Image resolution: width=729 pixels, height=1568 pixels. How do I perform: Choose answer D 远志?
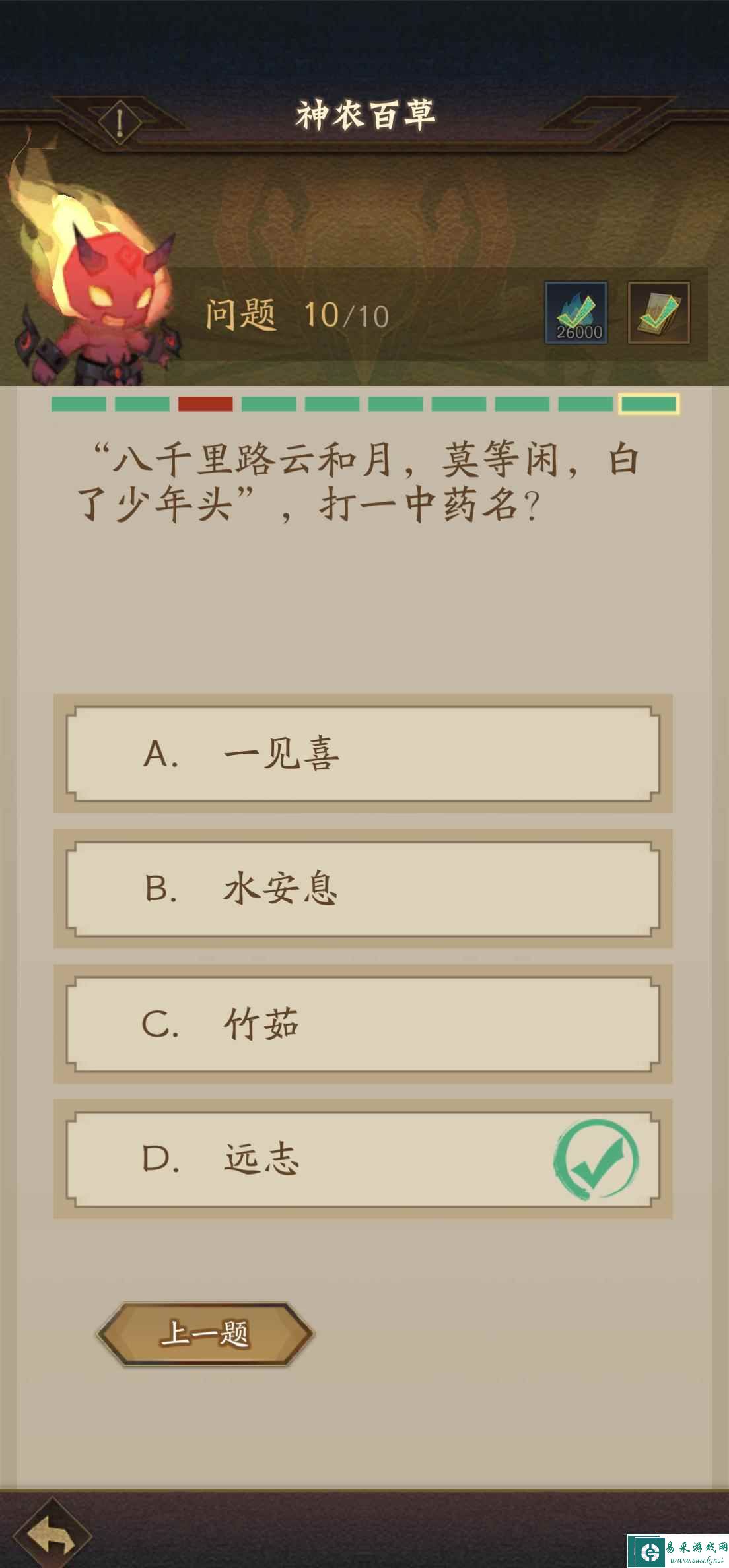363,1160
